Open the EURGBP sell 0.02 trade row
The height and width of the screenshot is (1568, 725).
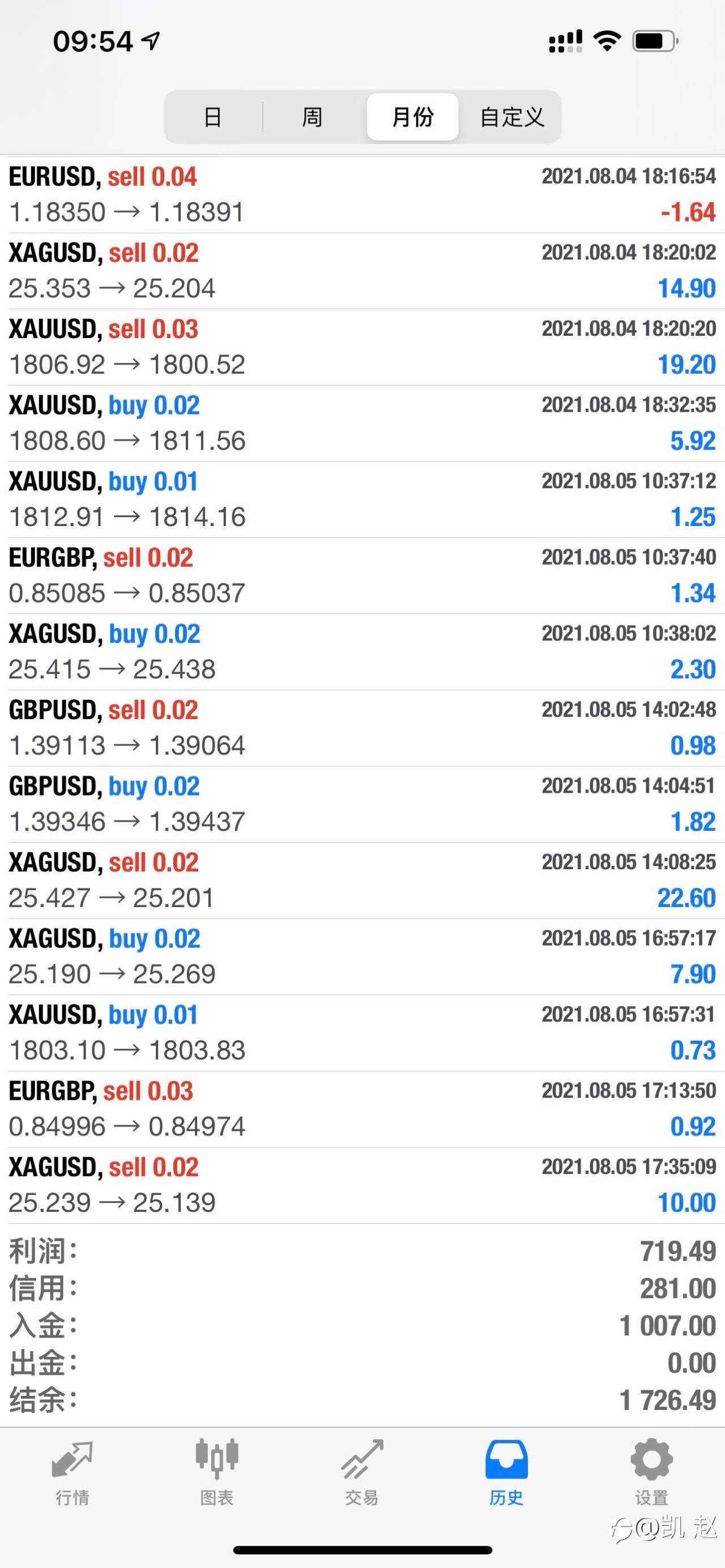tap(362, 575)
